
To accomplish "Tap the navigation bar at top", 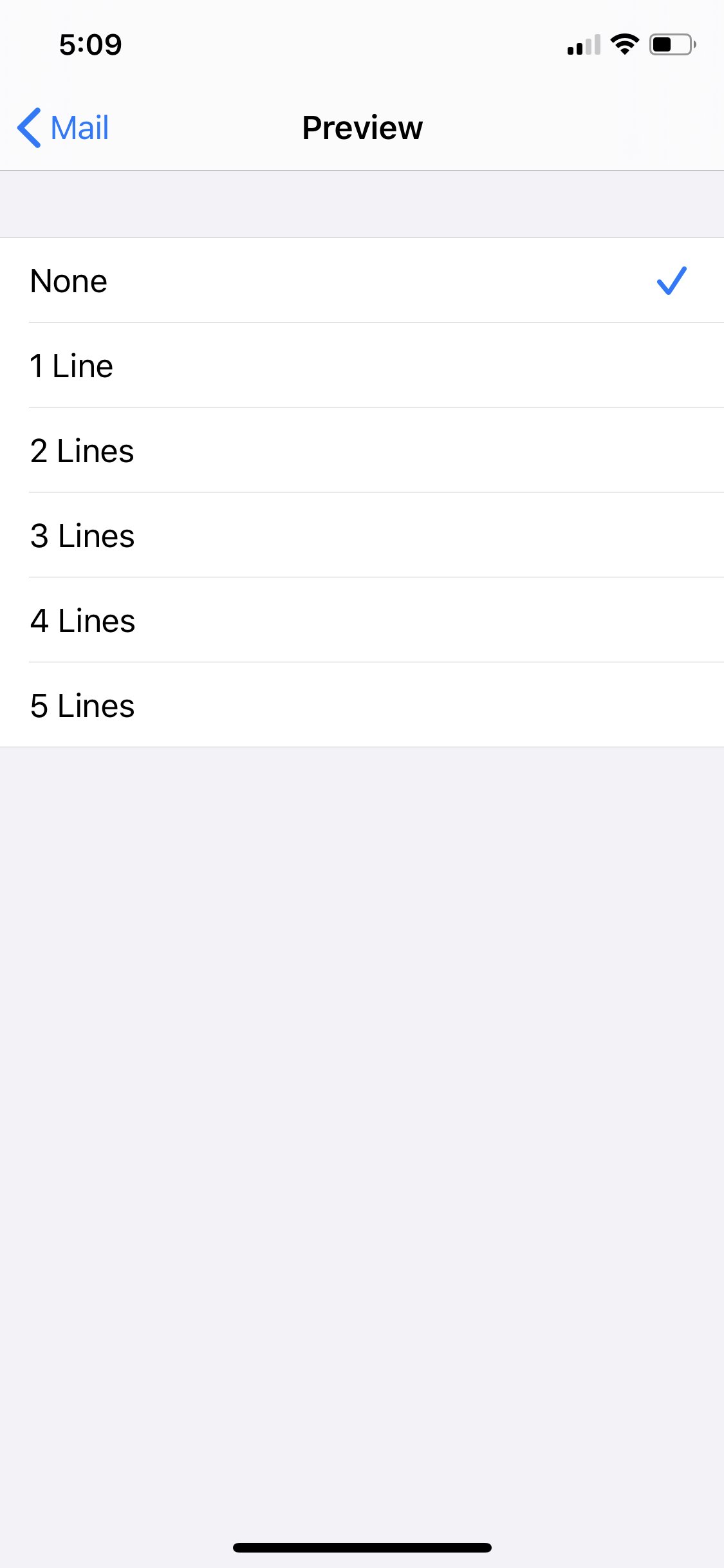I will tap(362, 127).
